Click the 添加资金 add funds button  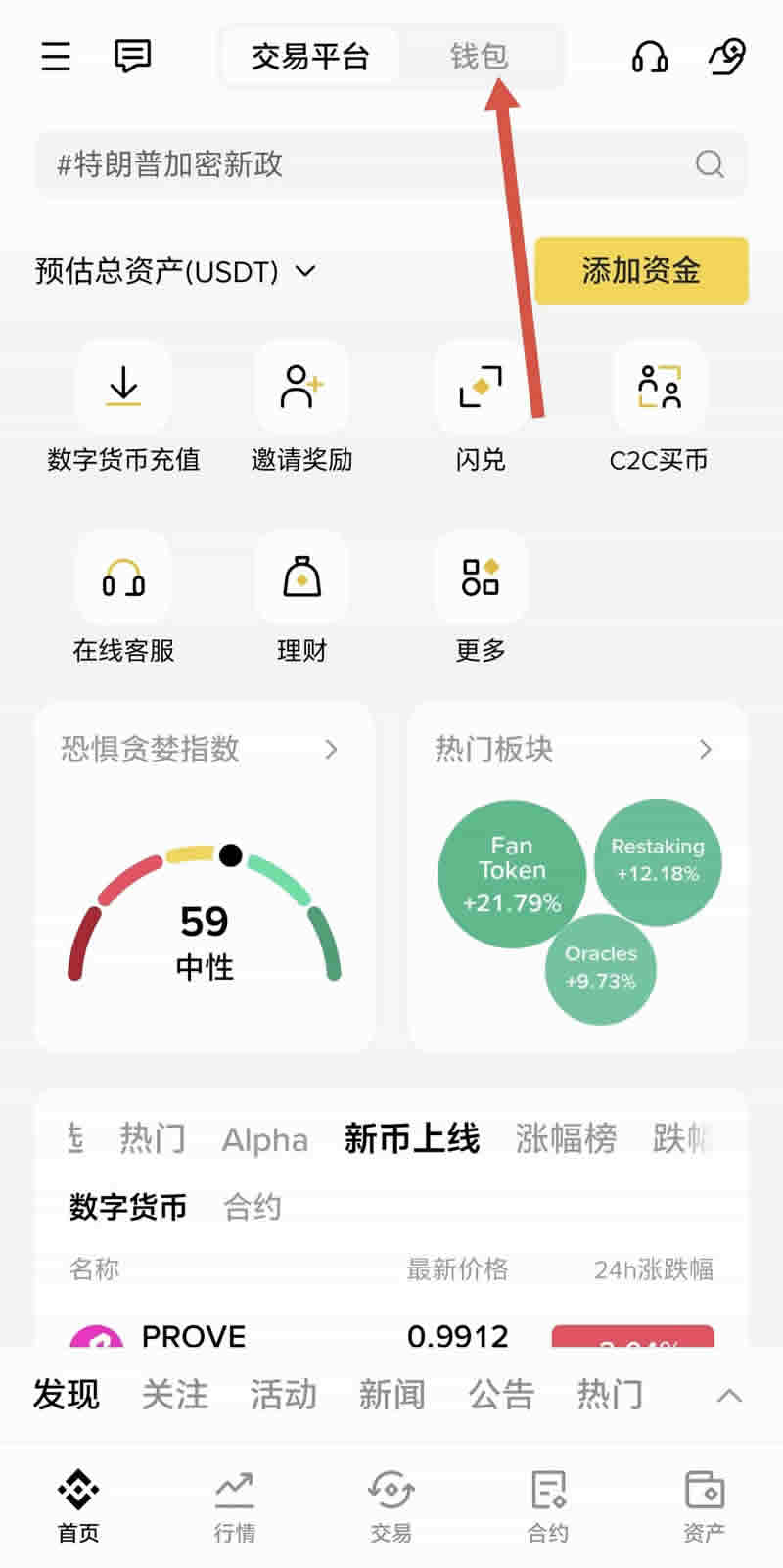pos(641,271)
